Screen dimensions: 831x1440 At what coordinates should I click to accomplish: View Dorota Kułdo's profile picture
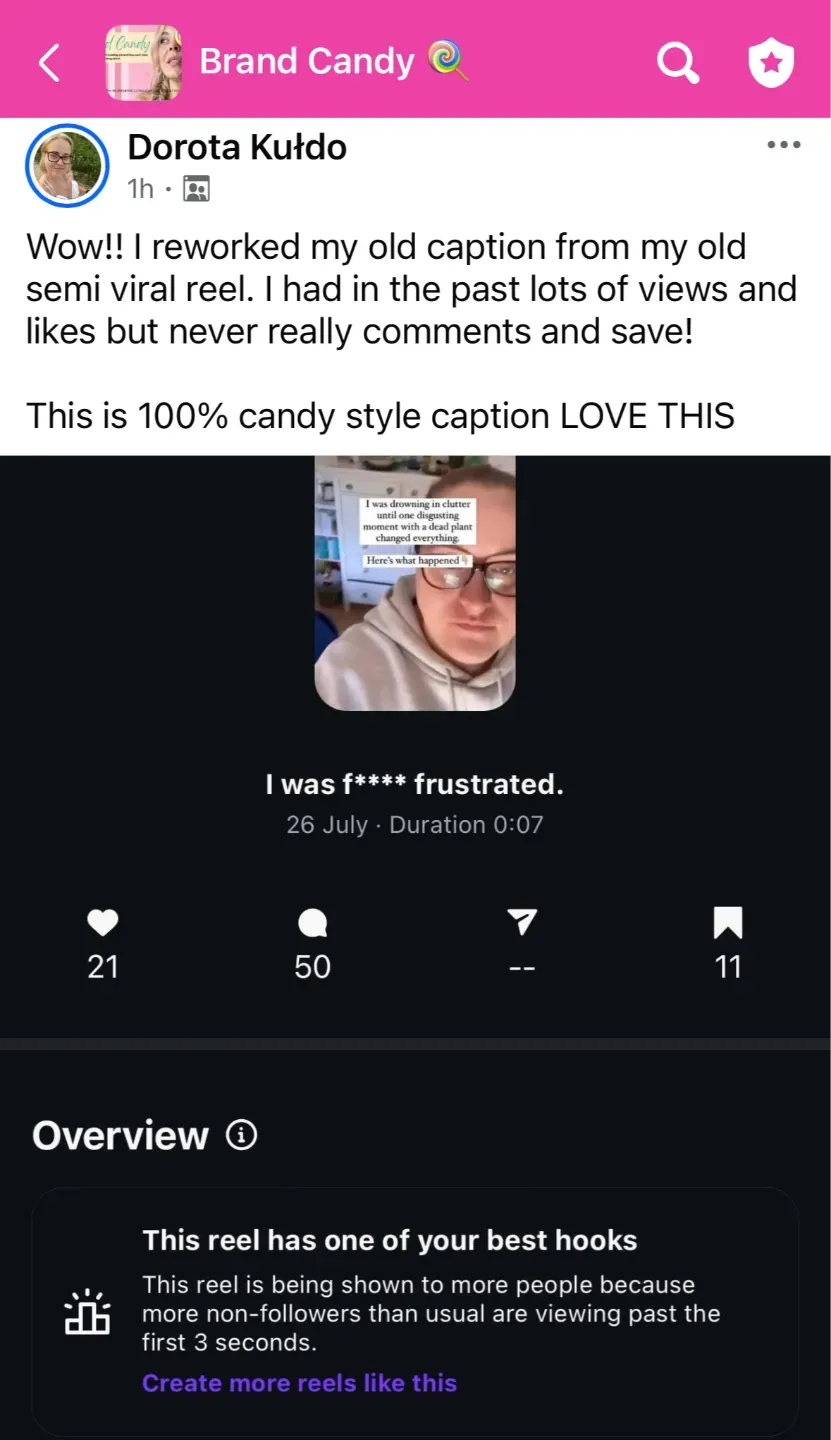tap(67, 166)
